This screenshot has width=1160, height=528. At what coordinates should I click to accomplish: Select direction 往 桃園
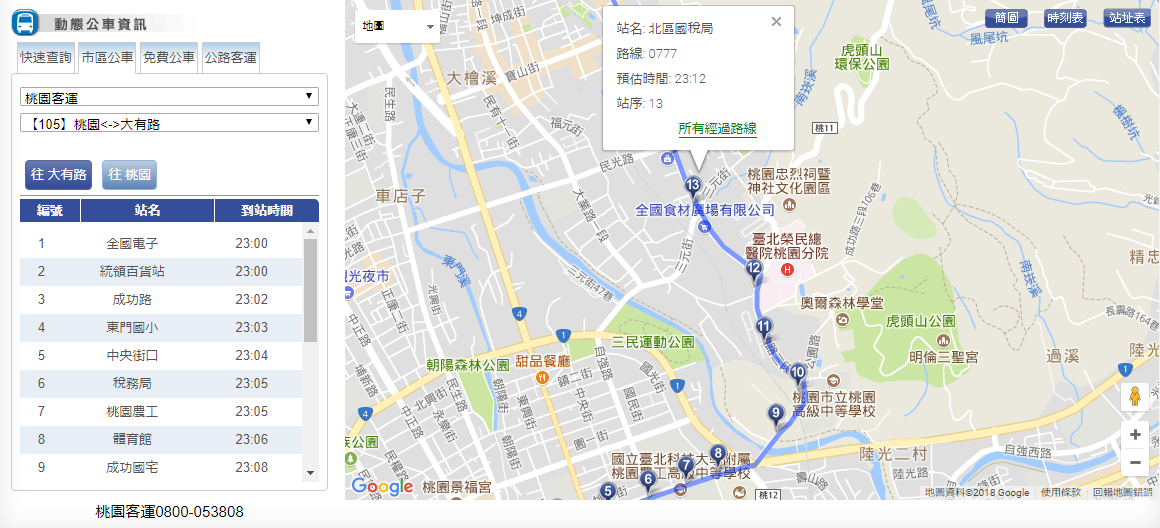click(129, 174)
